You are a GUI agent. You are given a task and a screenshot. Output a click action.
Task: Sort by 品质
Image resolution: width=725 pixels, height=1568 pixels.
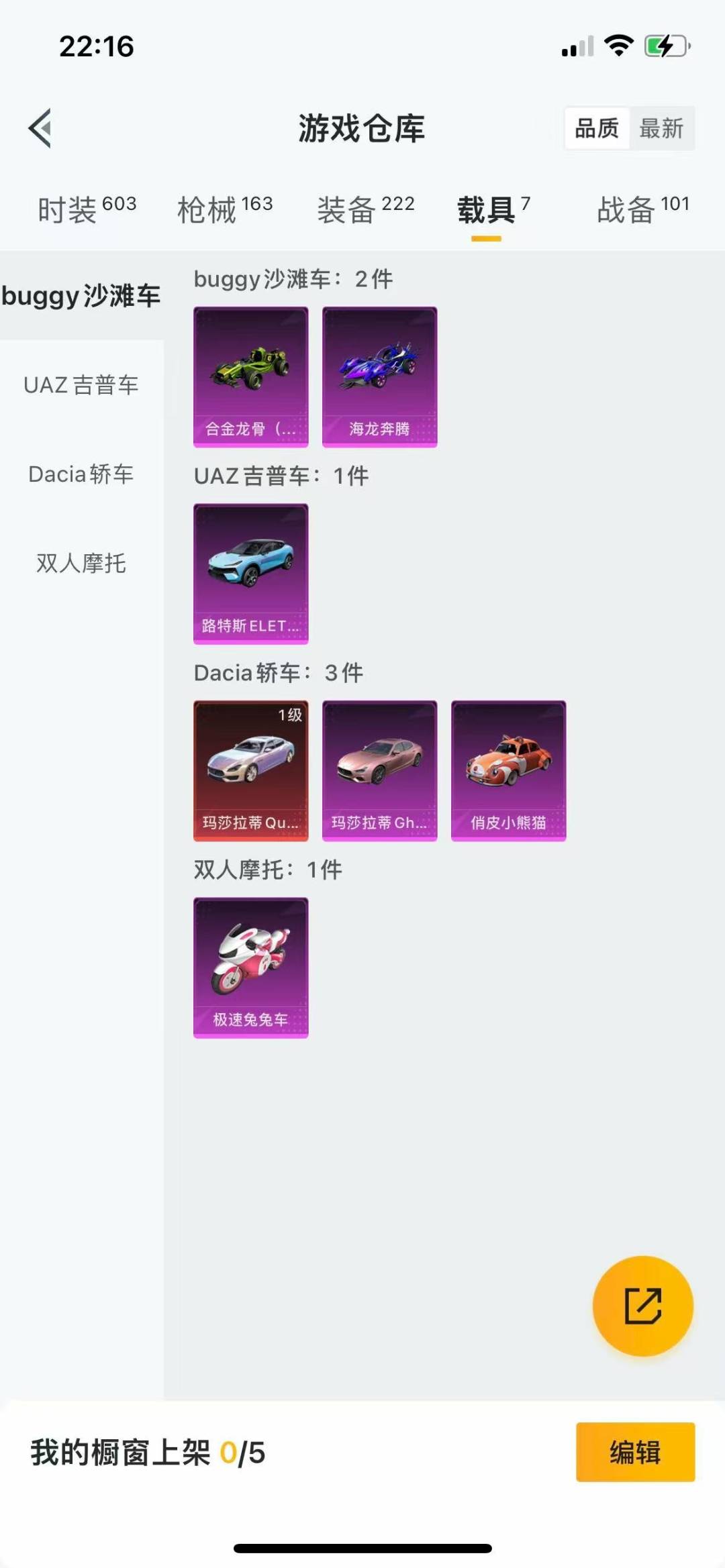pos(597,127)
